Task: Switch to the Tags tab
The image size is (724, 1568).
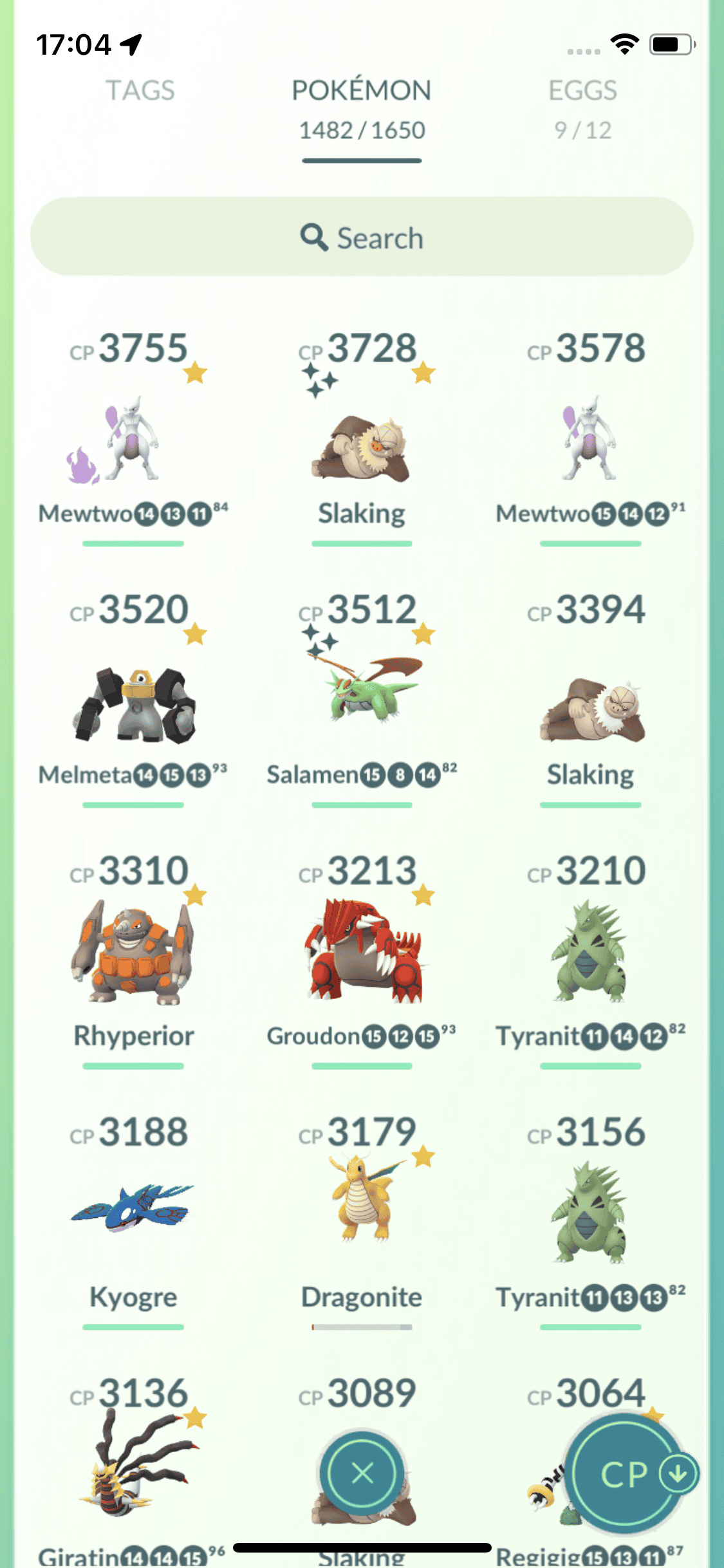Action: point(140,91)
